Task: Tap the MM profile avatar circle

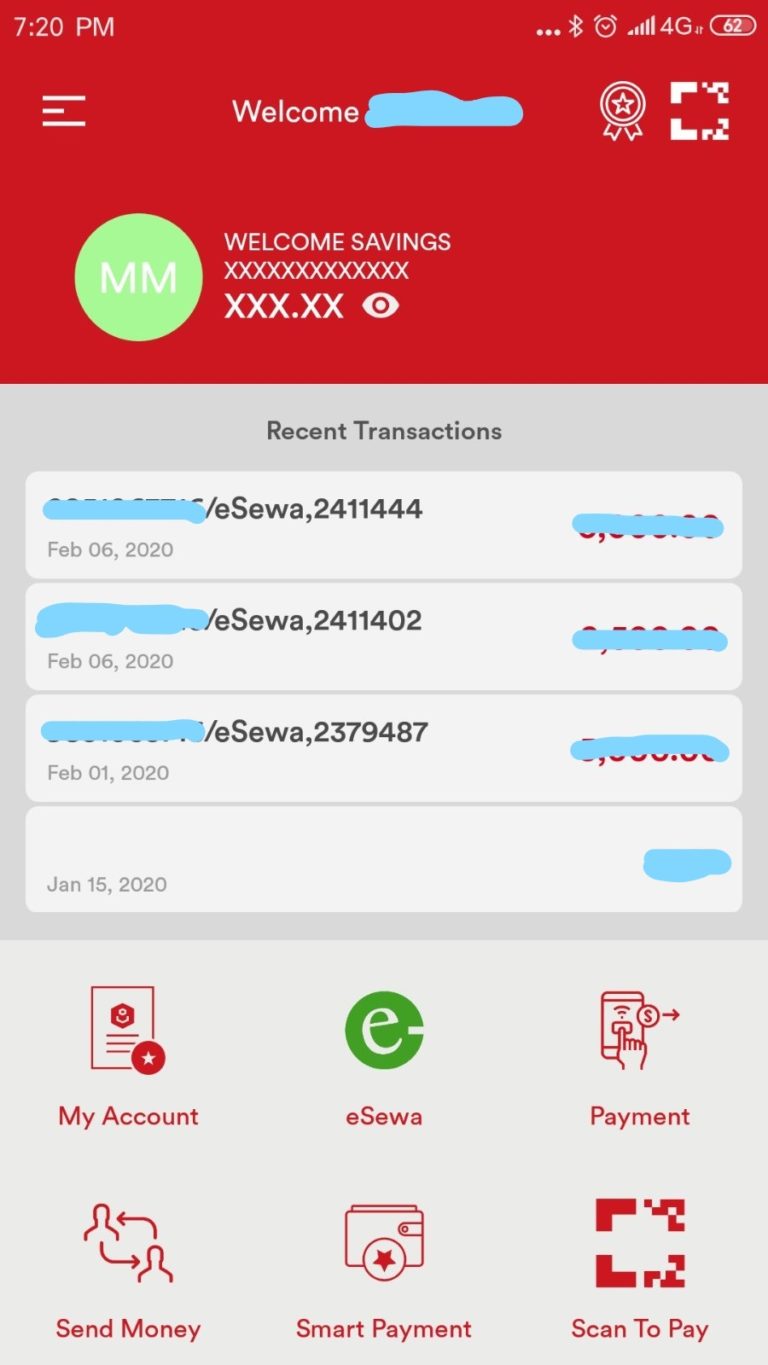Action: pos(138,277)
